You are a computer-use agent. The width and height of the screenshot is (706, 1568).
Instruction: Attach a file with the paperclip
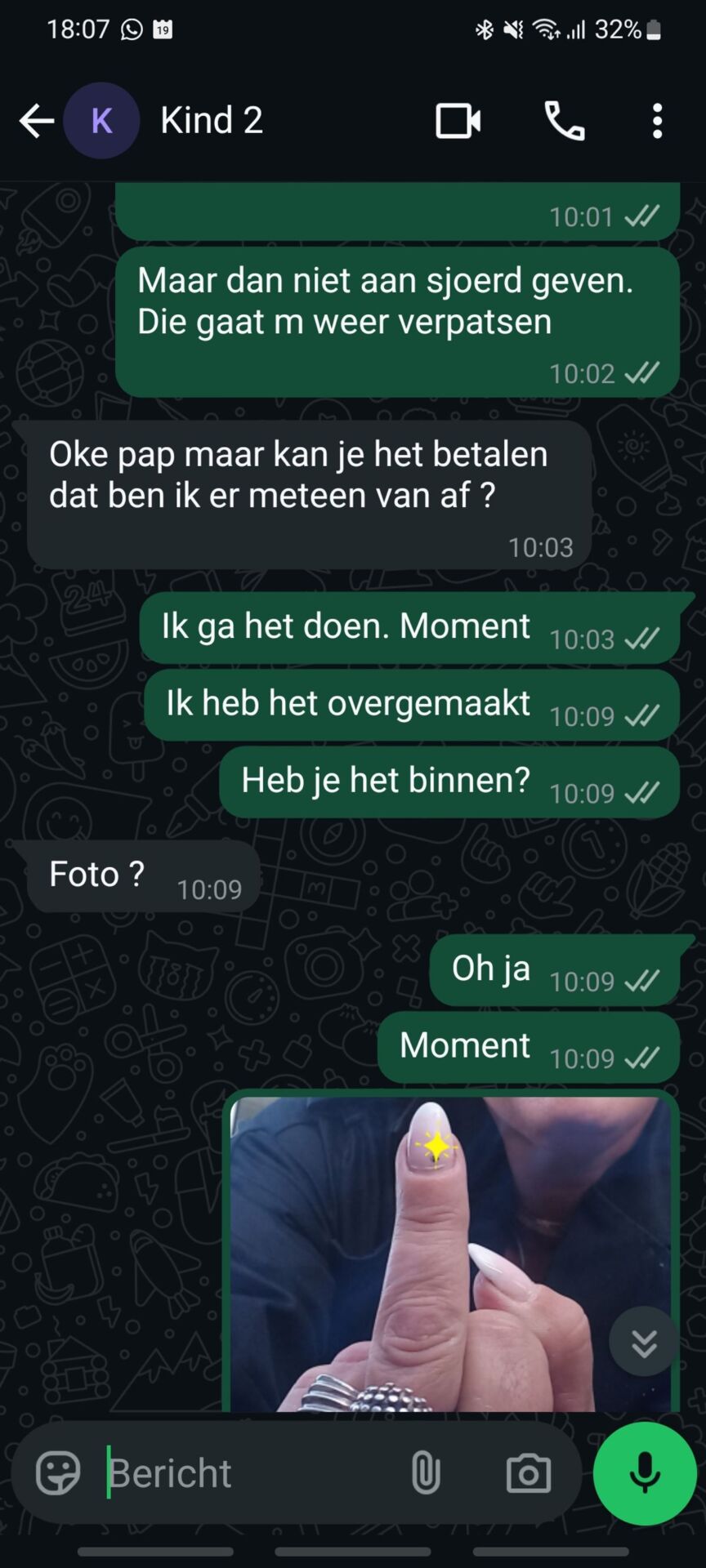pyautogui.click(x=425, y=1473)
